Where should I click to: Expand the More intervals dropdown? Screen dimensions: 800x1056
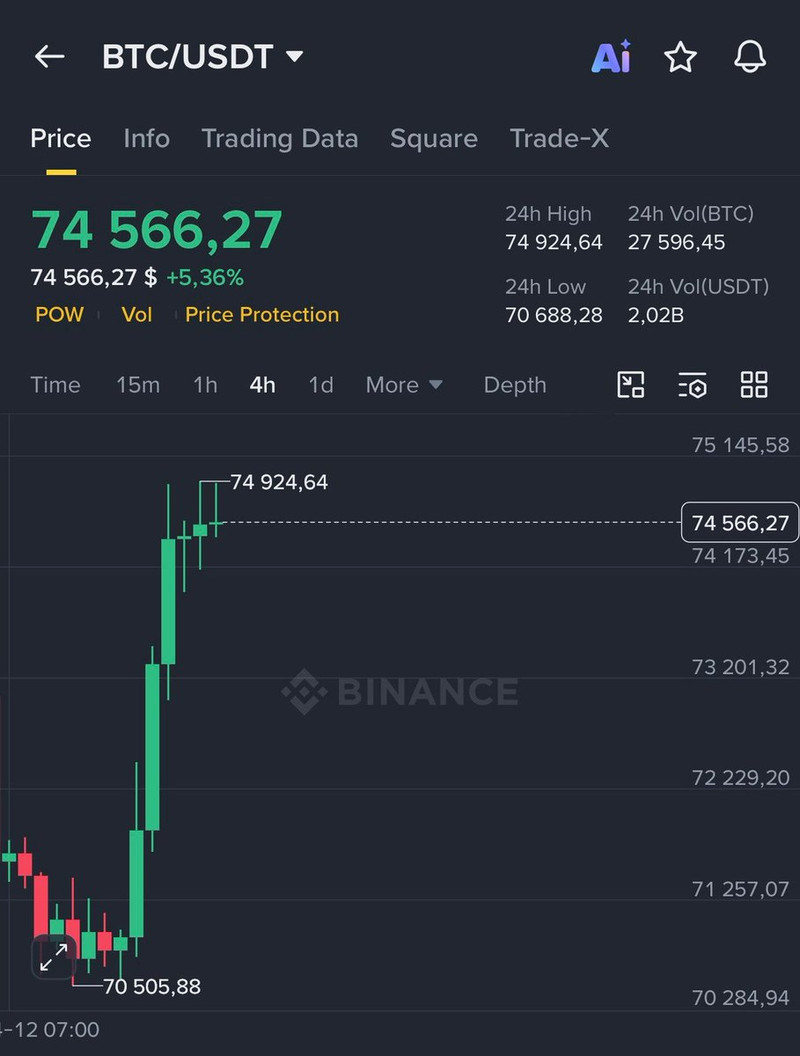pos(404,385)
